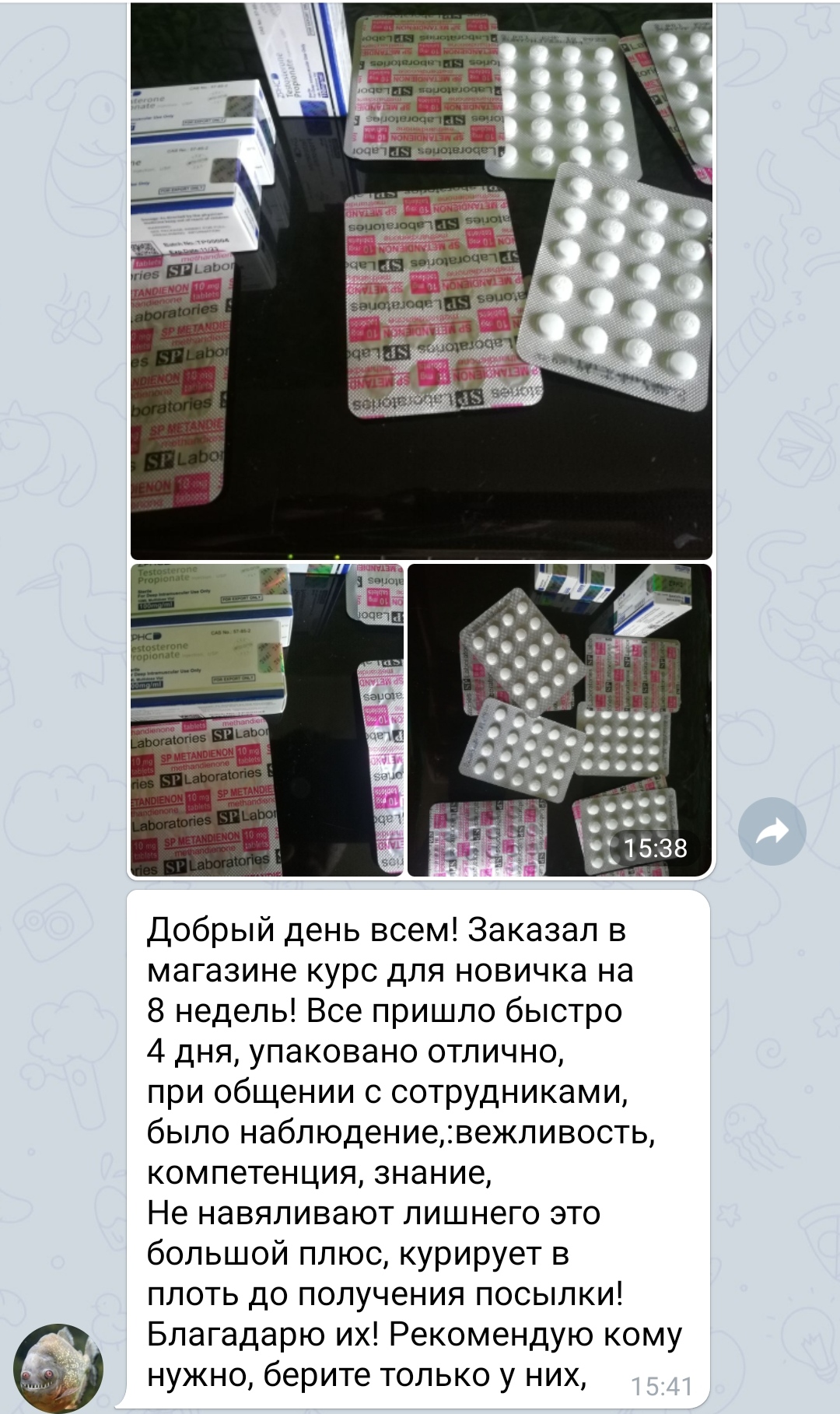Forward the photo album with the share arrow
840x1414 pixels.
[x=772, y=831]
